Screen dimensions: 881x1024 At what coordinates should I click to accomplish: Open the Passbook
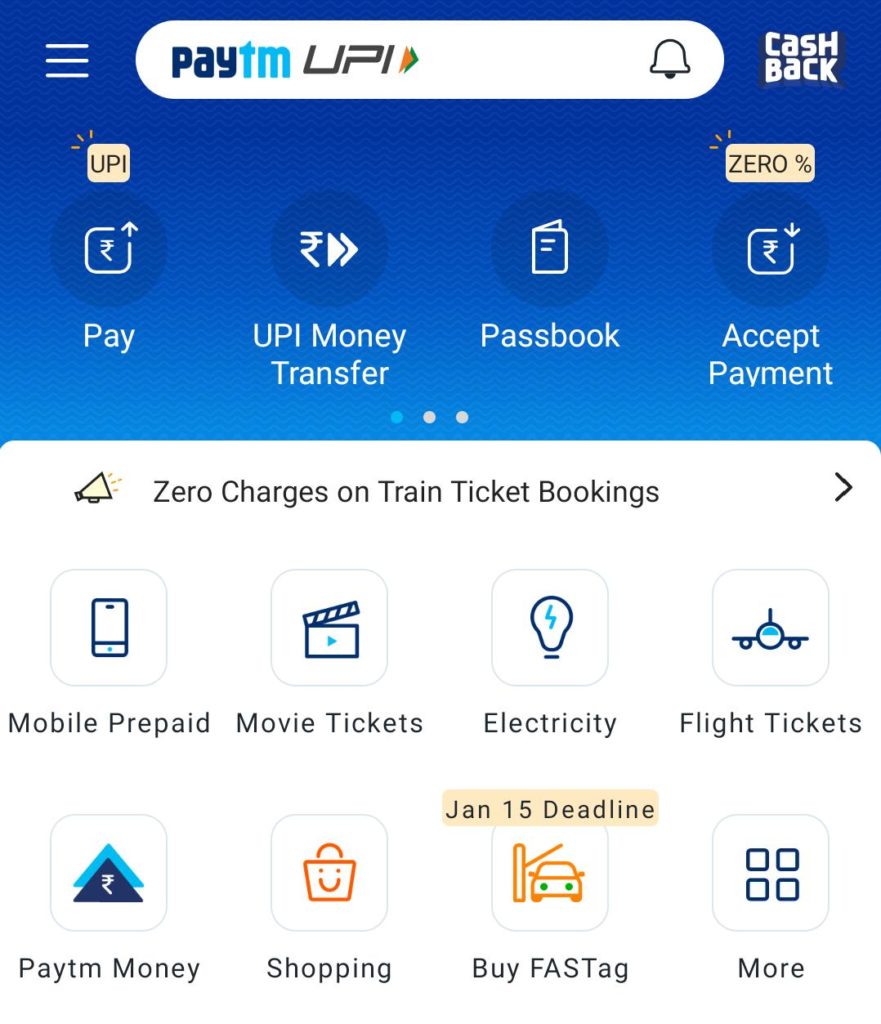(549, 250)
